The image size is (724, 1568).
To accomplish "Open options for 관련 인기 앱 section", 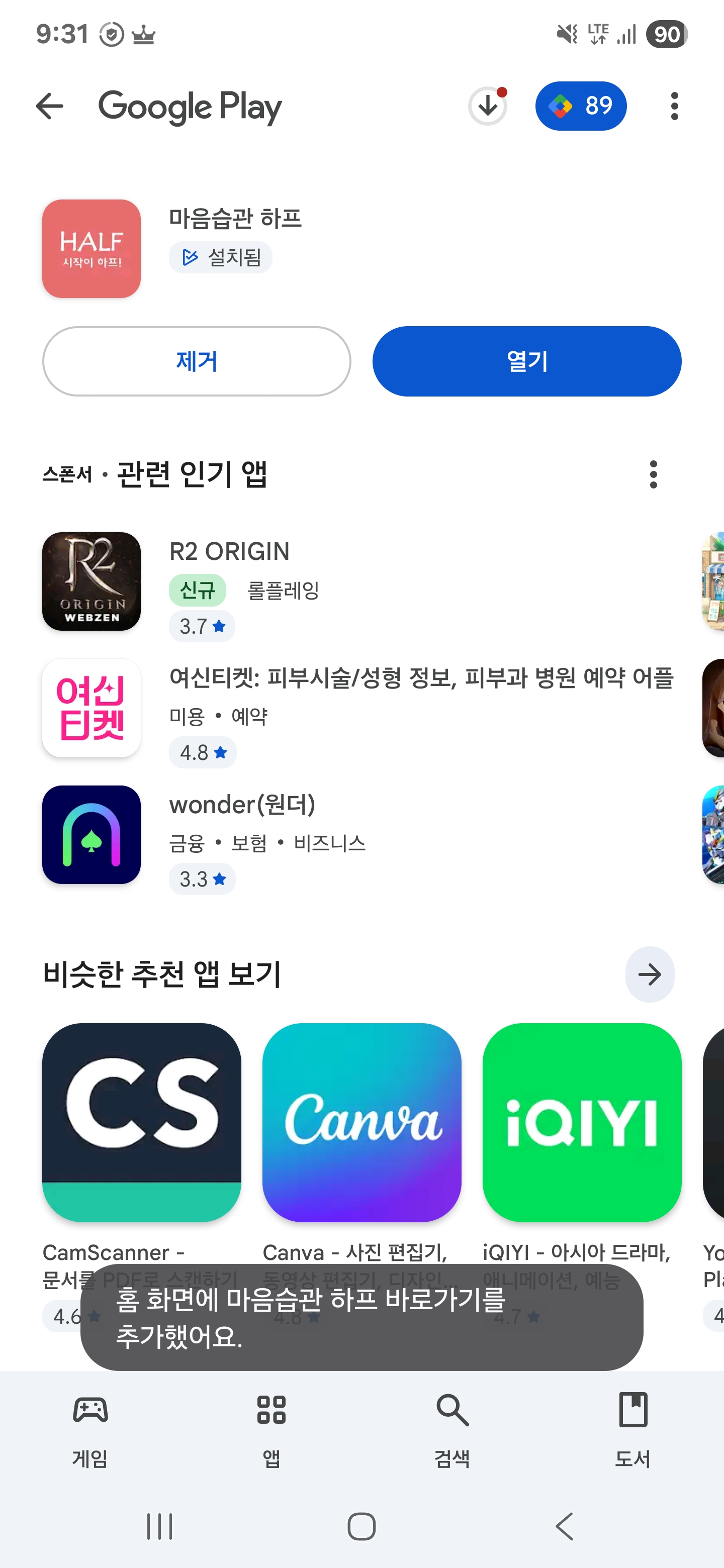I will [x=653, y=474].
